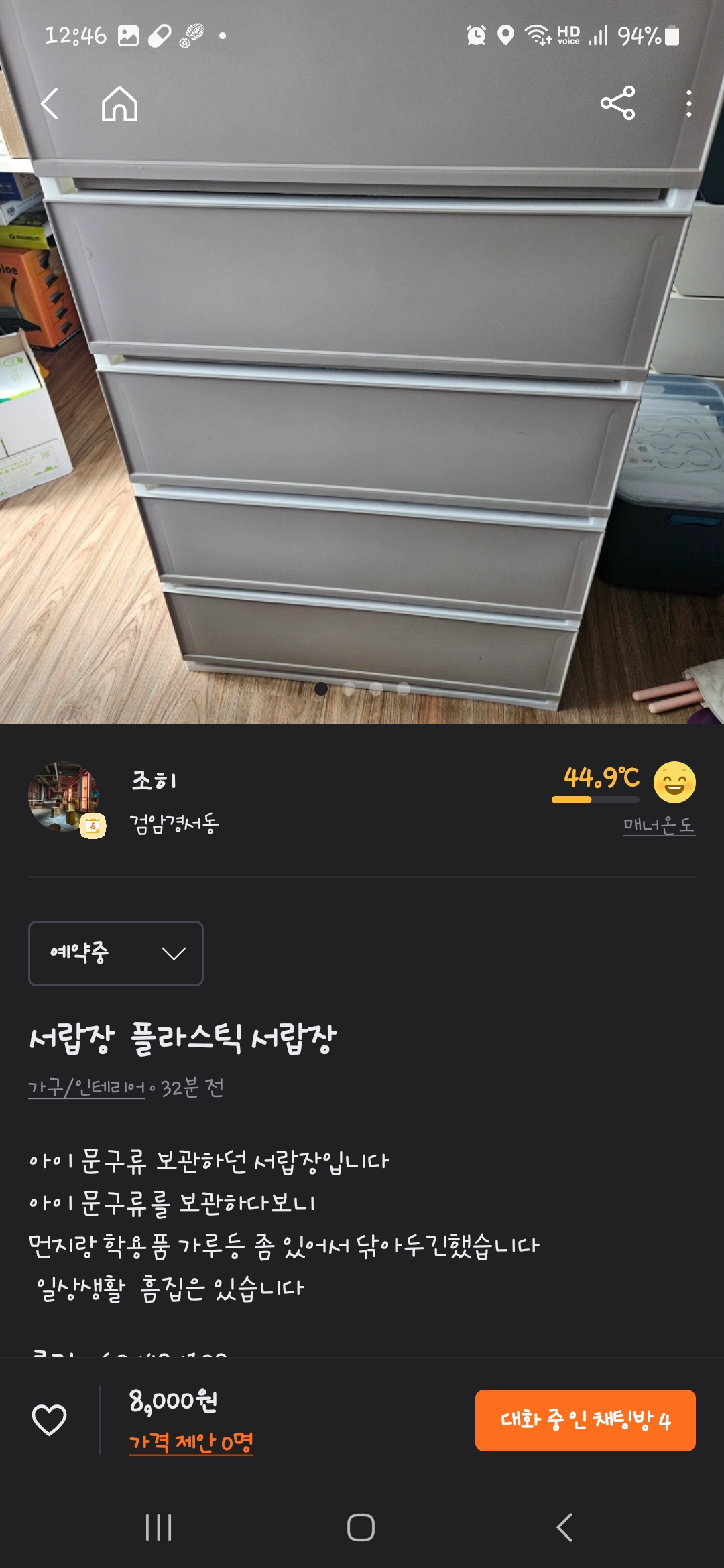Screen dimensions: 724x1568
Task: Open 대화 중인 채팅방 4 chats
Action: pos(585,1420)
